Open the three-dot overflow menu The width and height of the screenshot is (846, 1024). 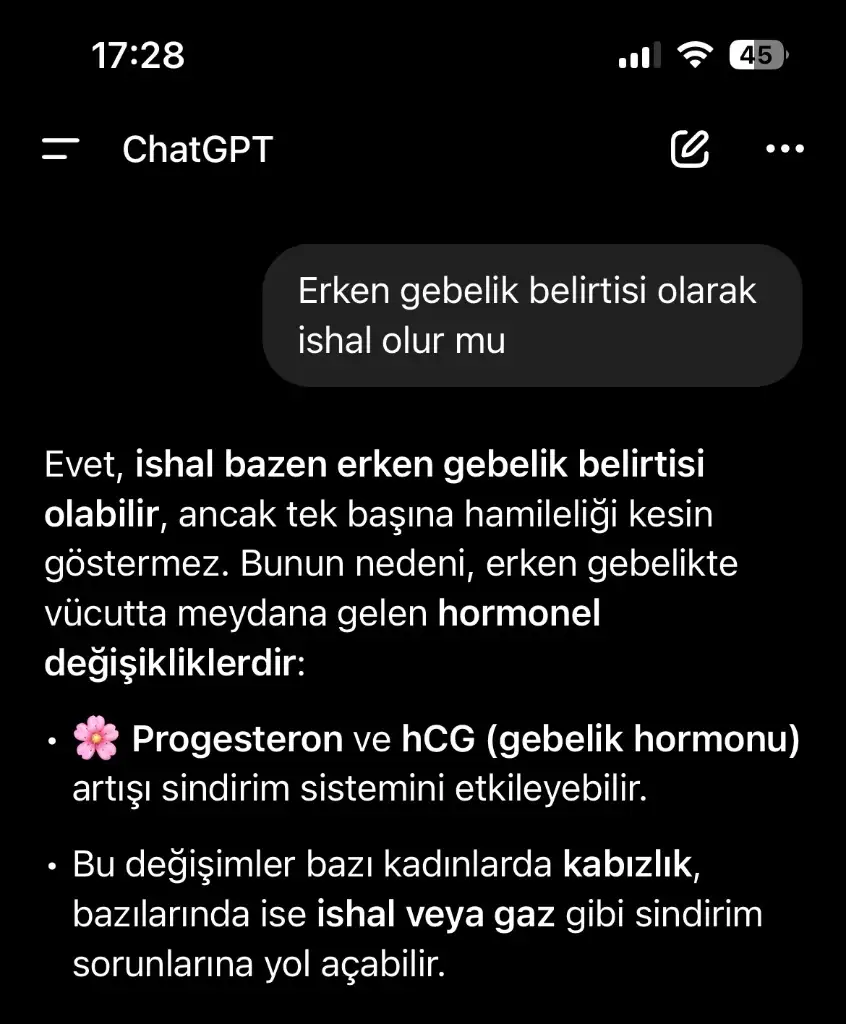click(x=784, y=149)
